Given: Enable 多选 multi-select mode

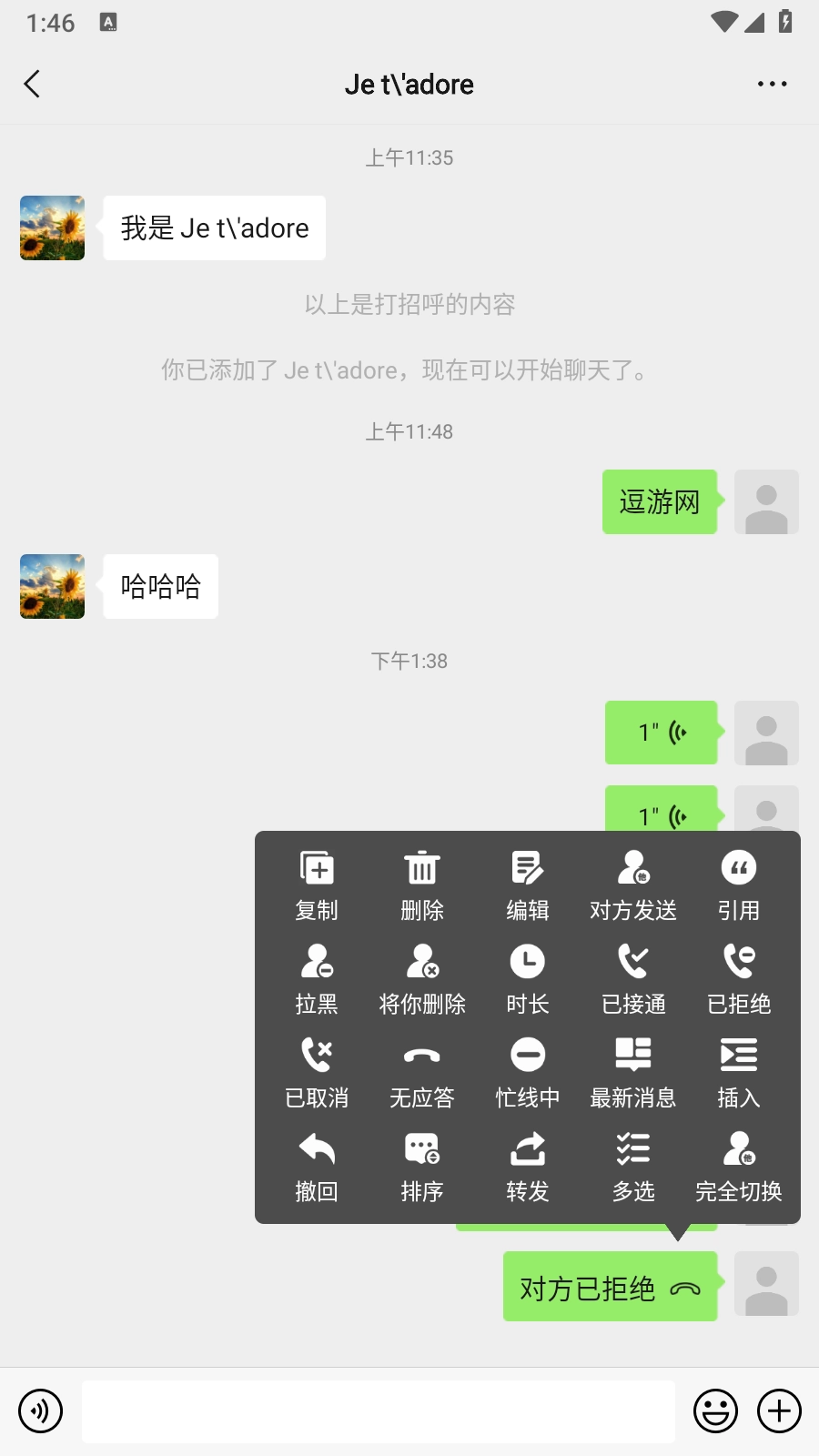Looking at the screenshot, I should coord(633,1166).
